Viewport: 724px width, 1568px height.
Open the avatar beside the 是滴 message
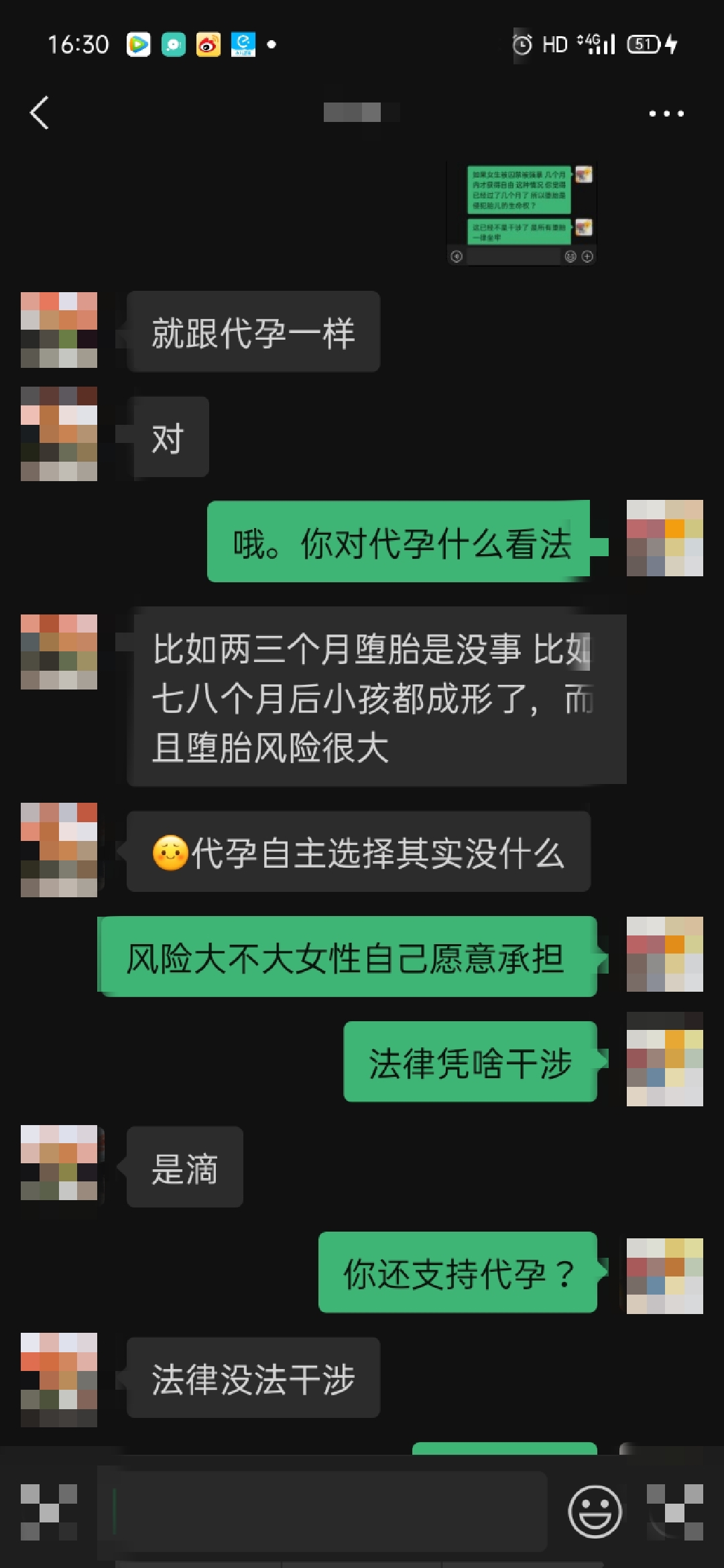59,1163
